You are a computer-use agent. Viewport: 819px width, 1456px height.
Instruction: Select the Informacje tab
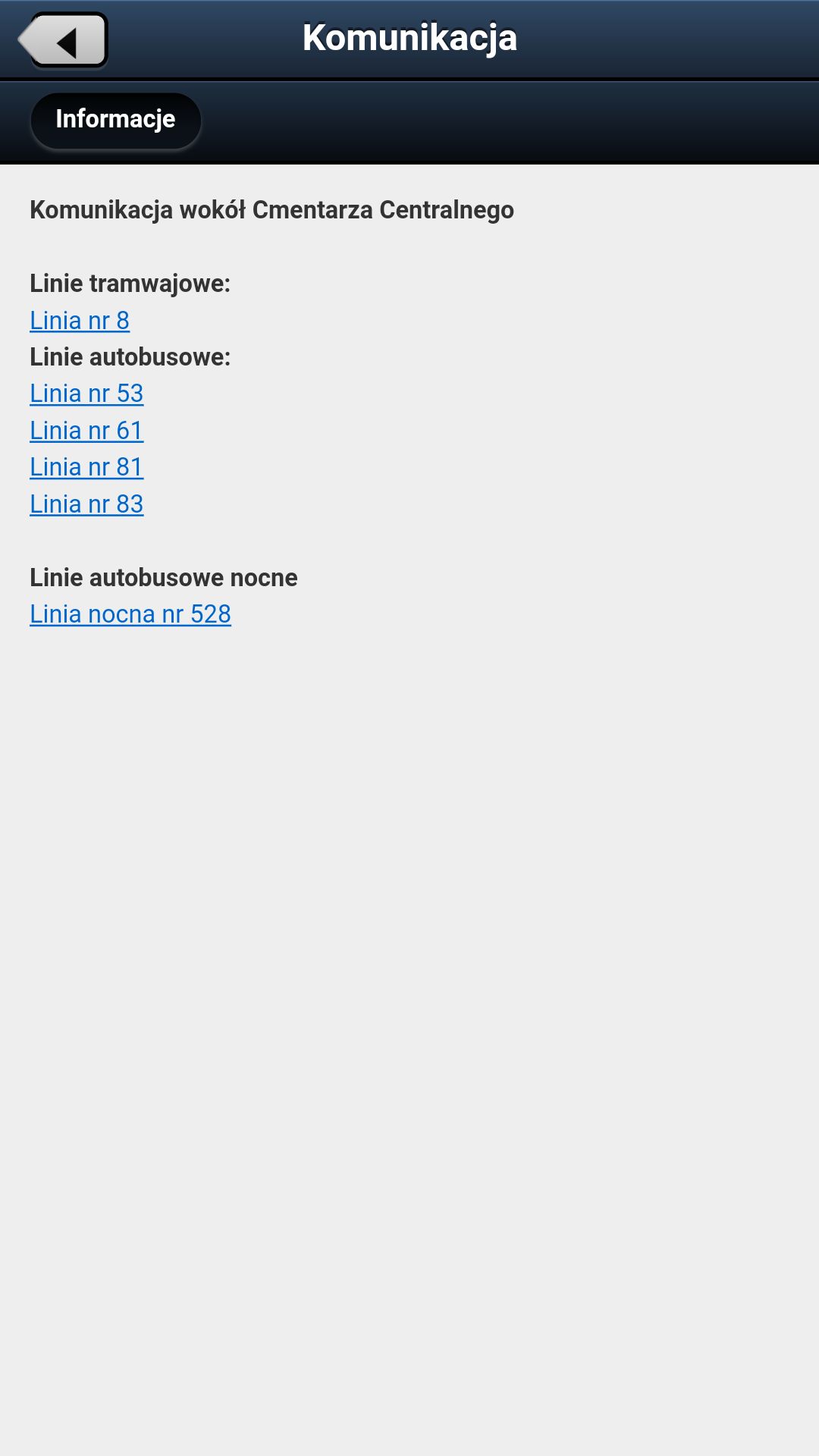pyautogui.click(x=115, y=120)
